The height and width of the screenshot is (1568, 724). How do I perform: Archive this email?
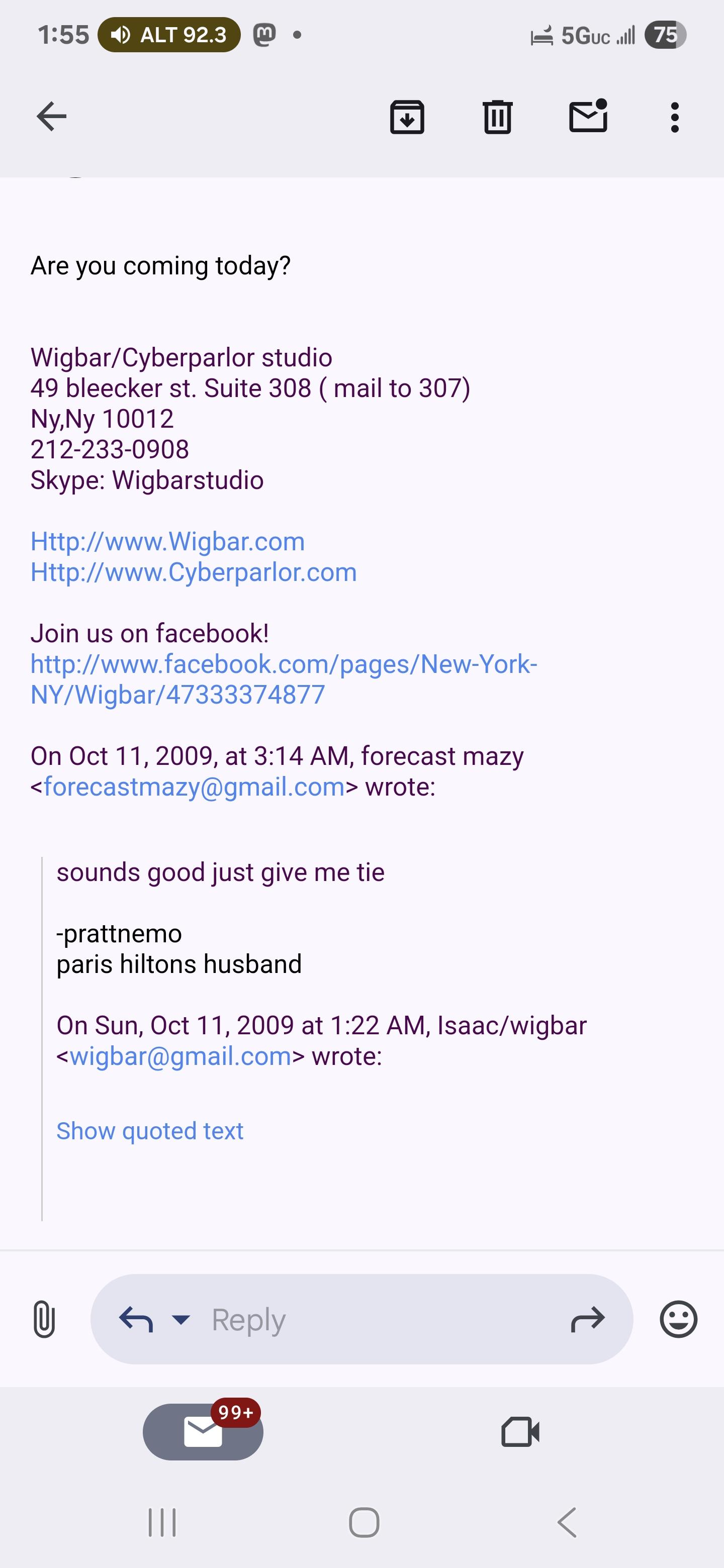[x=407, y=117]
